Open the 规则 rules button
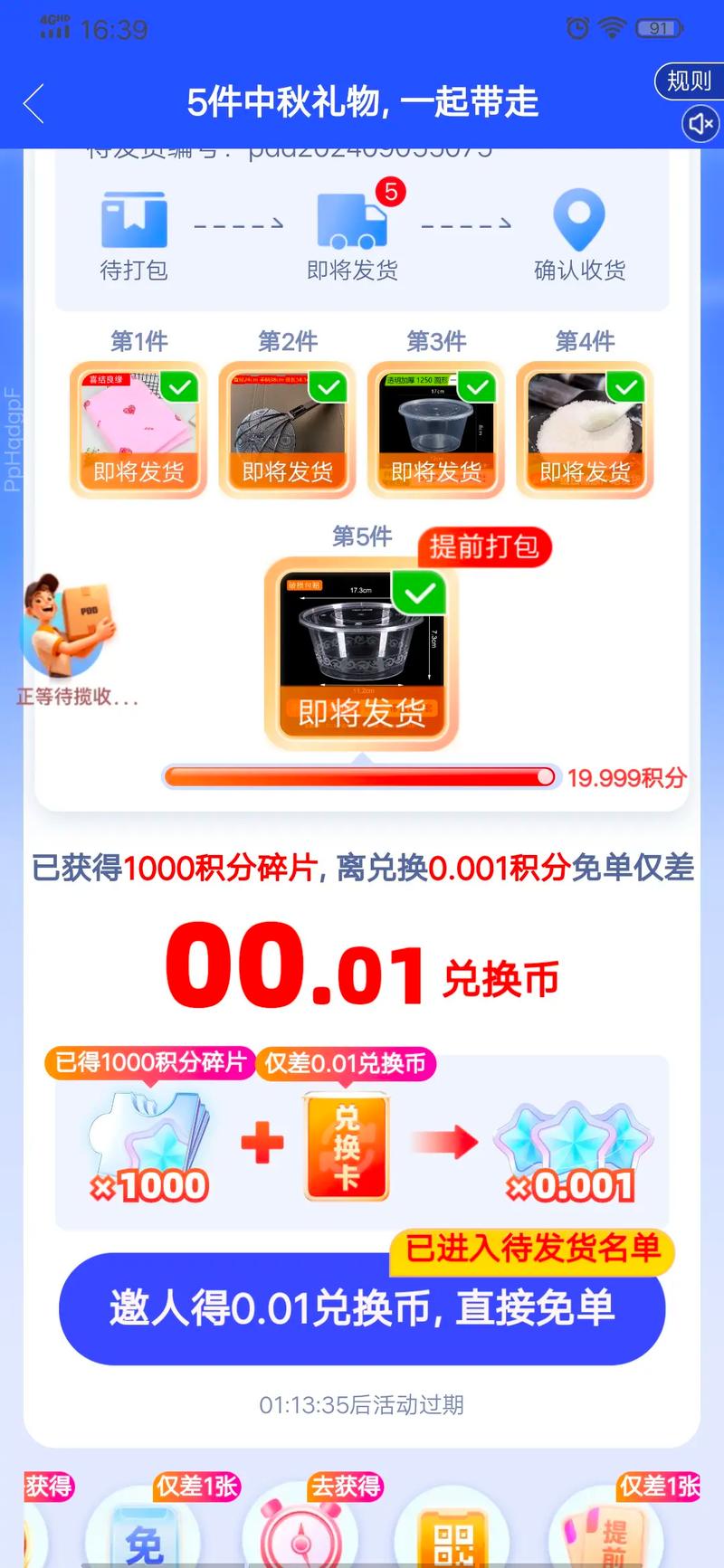 pos(690,81)
